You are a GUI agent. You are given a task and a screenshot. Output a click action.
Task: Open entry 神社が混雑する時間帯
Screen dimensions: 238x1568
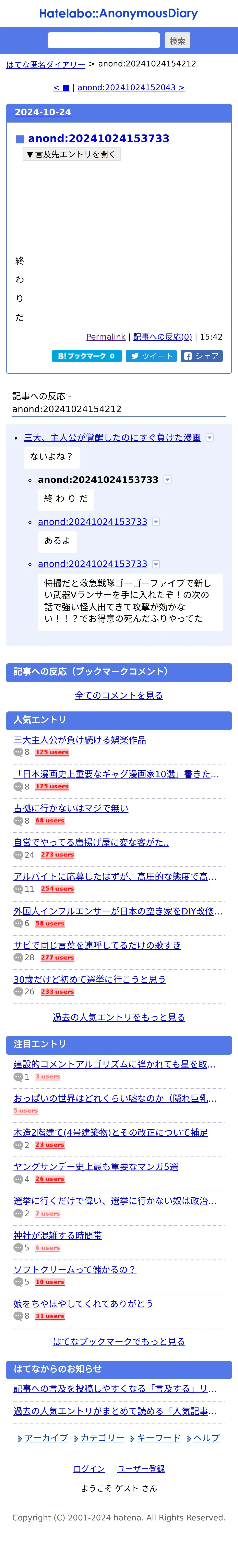point(58,1236)
